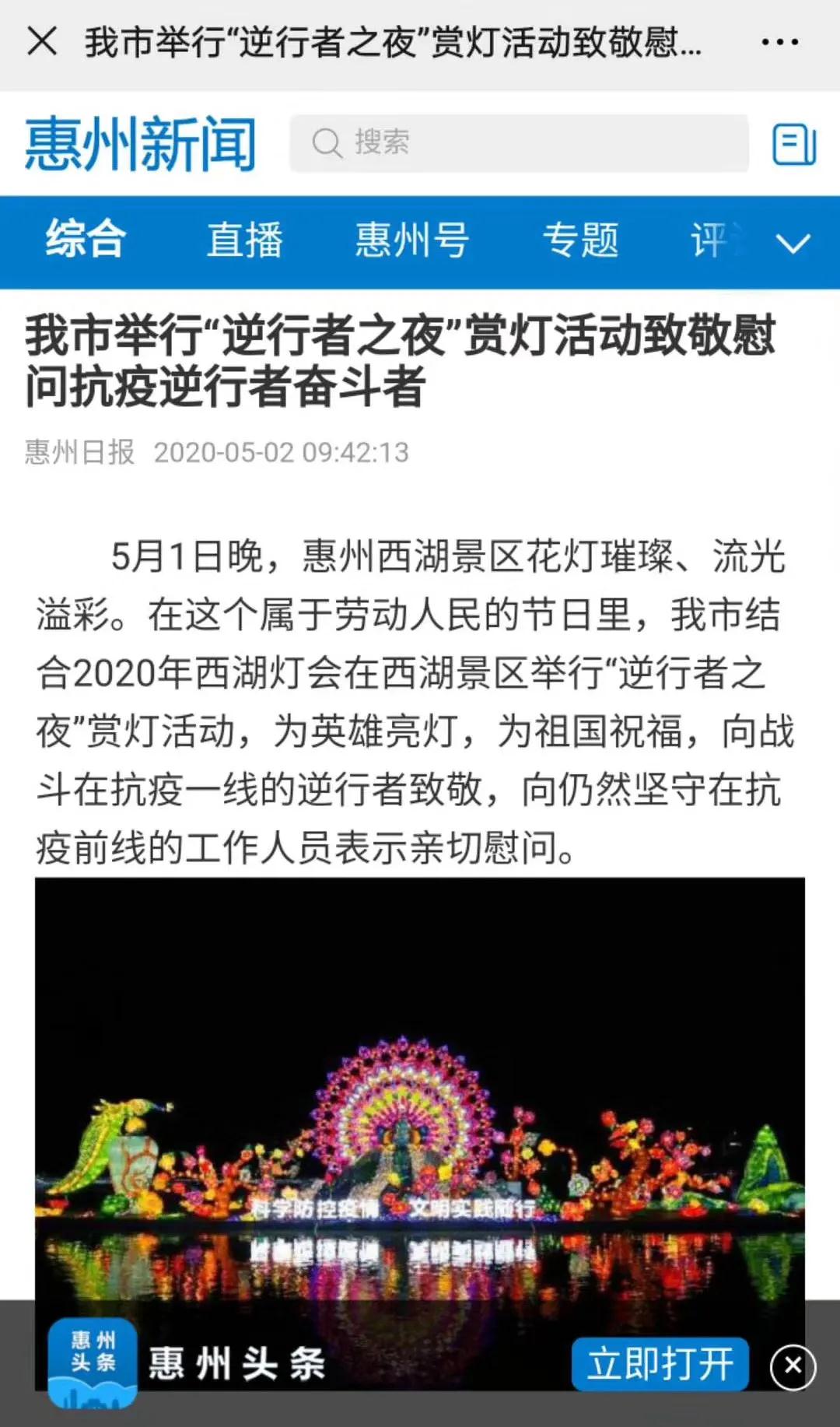Open the lantern festival photo
840x1427 pixels.
click(420, 1089)
